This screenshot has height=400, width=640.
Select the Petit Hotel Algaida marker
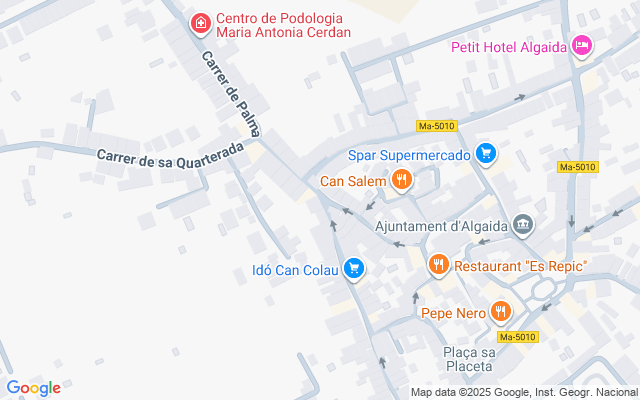pyautogui.click(x=581, y=45)
